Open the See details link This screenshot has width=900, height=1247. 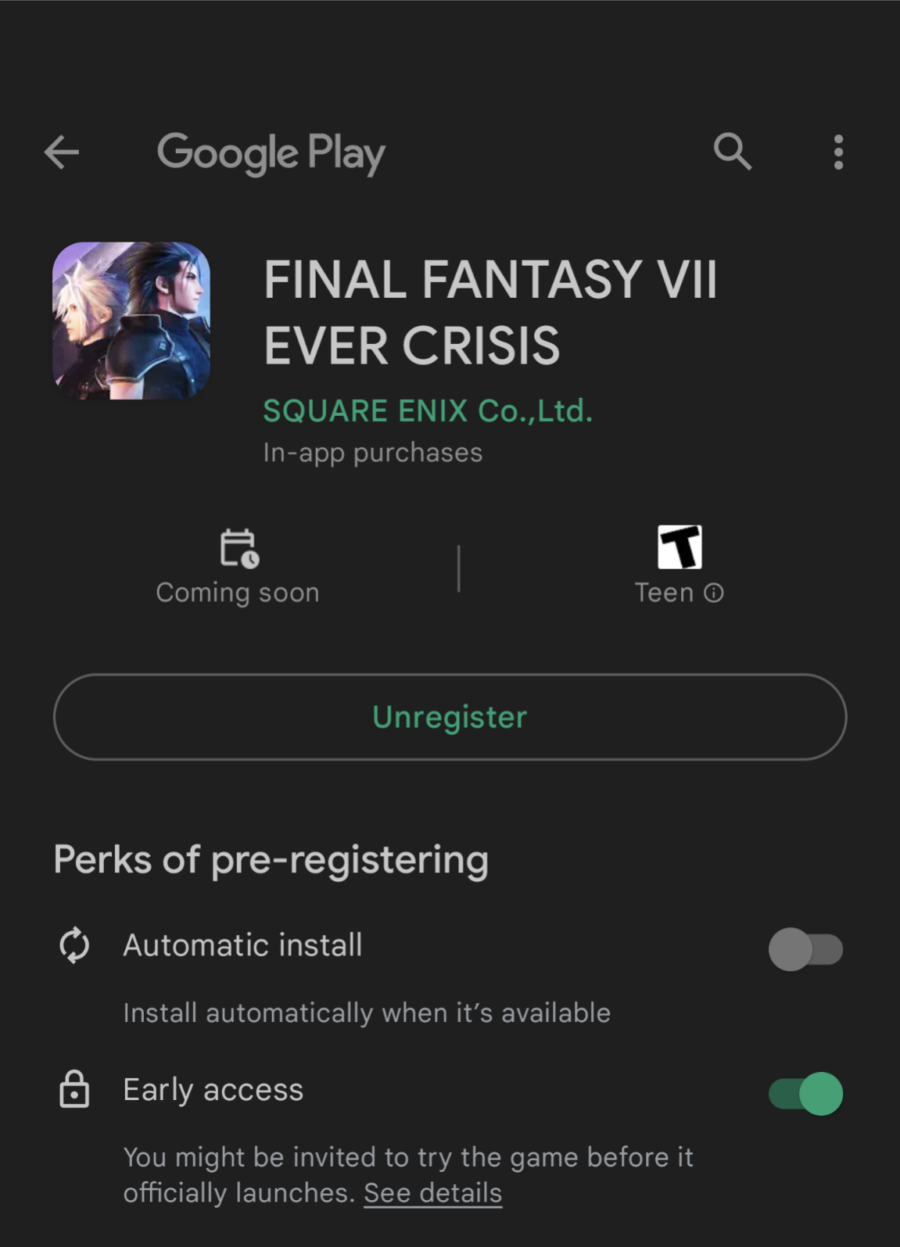pos(432,1193)
